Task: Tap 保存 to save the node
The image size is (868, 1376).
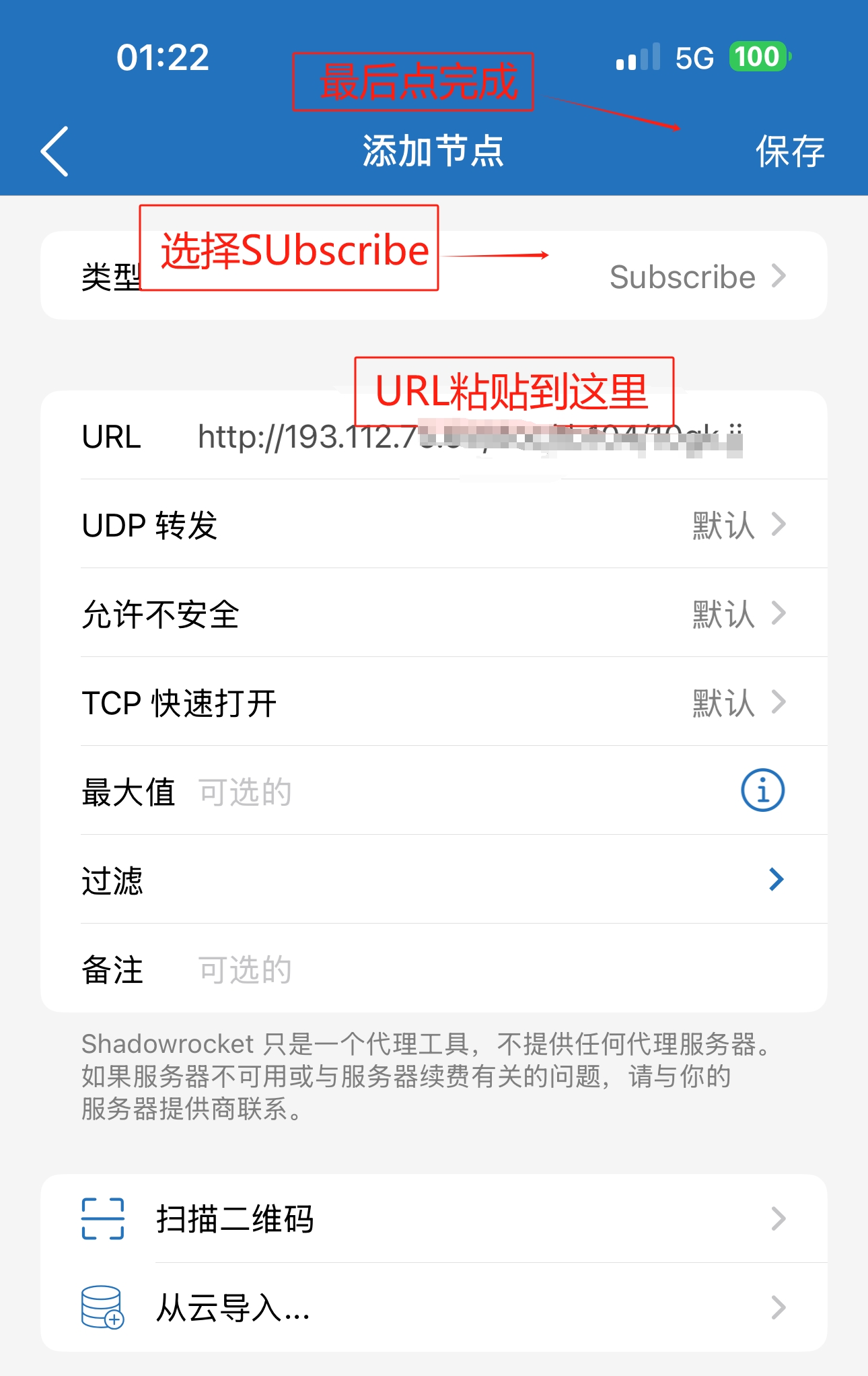Action: point(789,151)
